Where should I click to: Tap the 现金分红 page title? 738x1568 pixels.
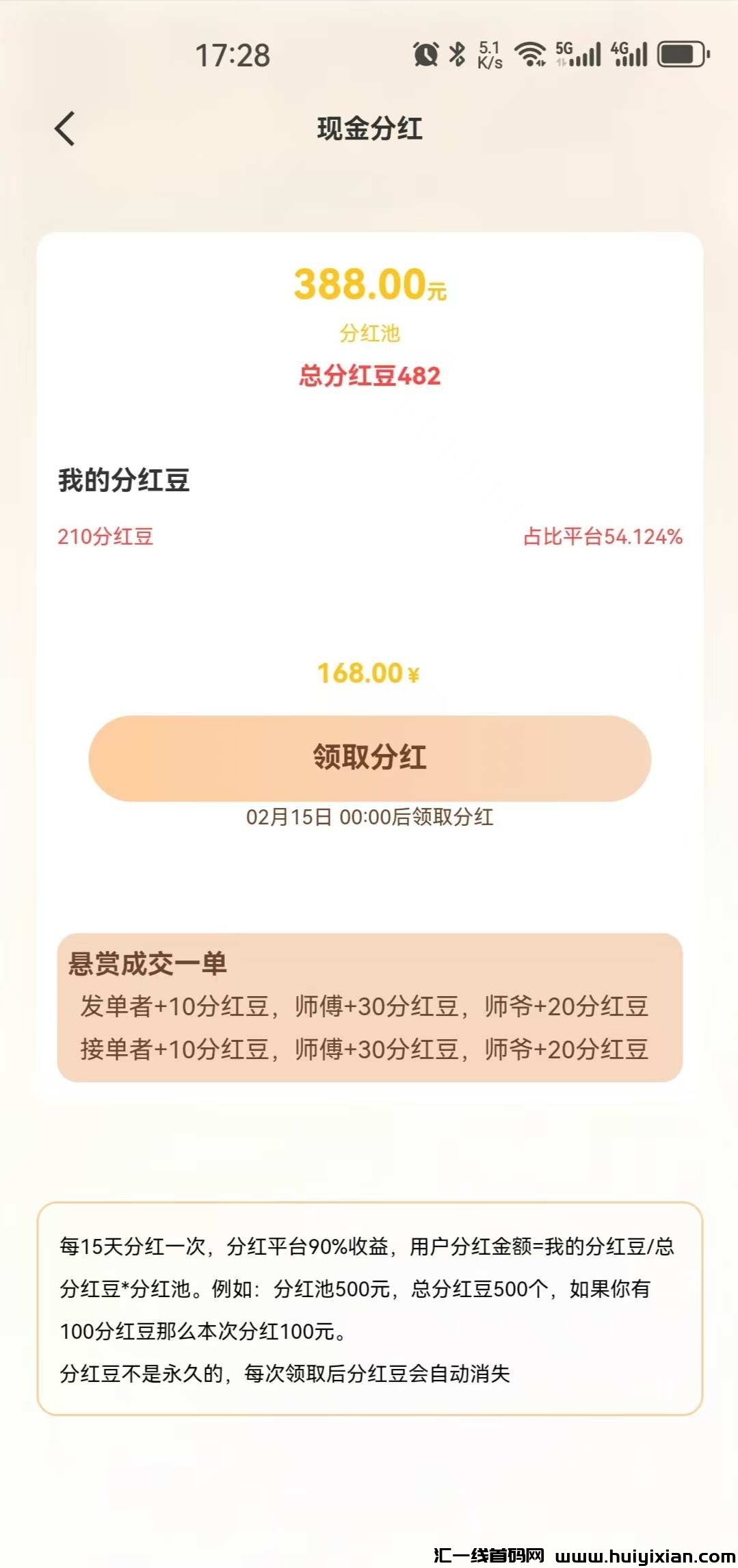(x=369, y=128)
